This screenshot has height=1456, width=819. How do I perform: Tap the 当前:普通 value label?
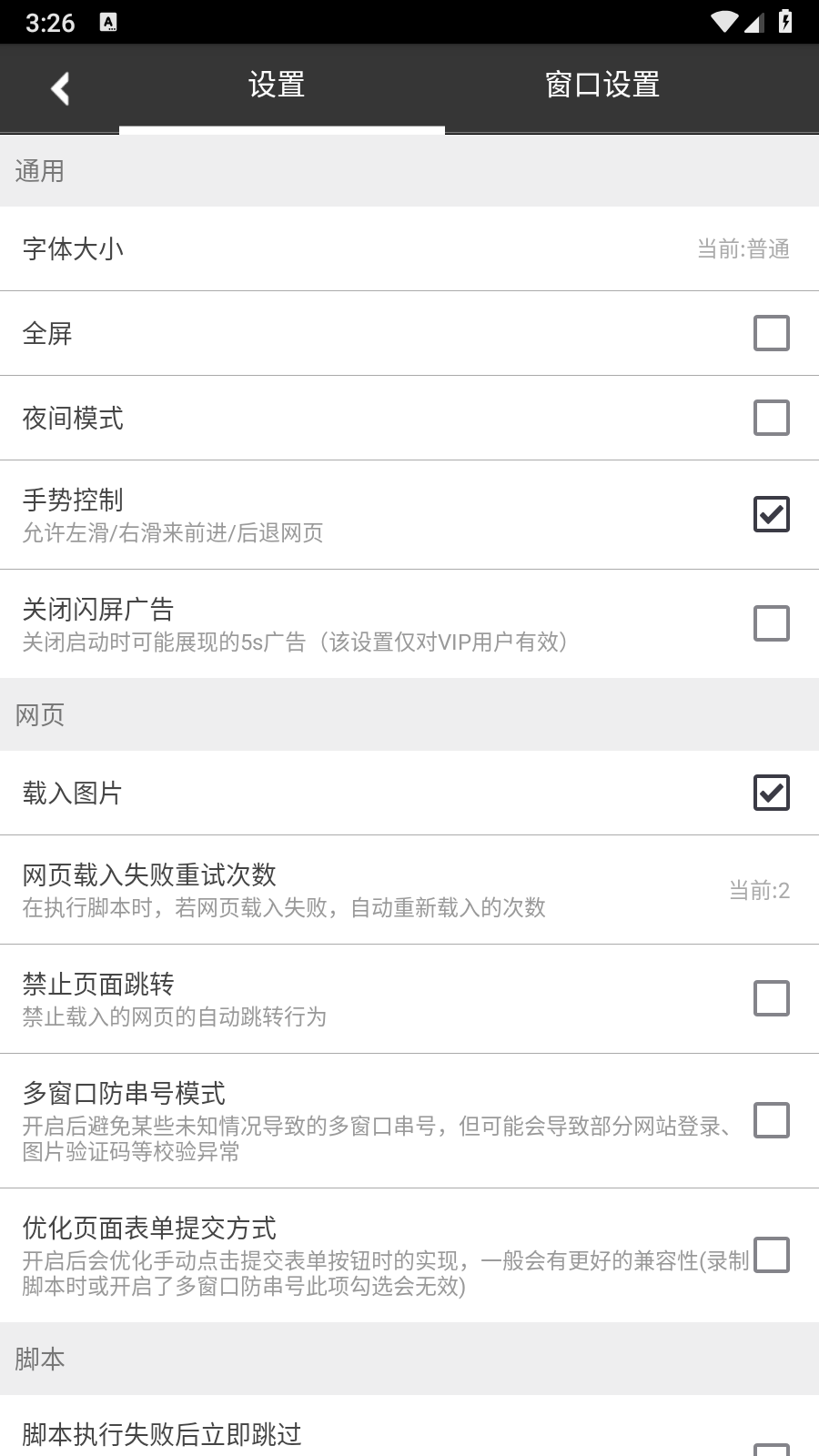point(743,248)
